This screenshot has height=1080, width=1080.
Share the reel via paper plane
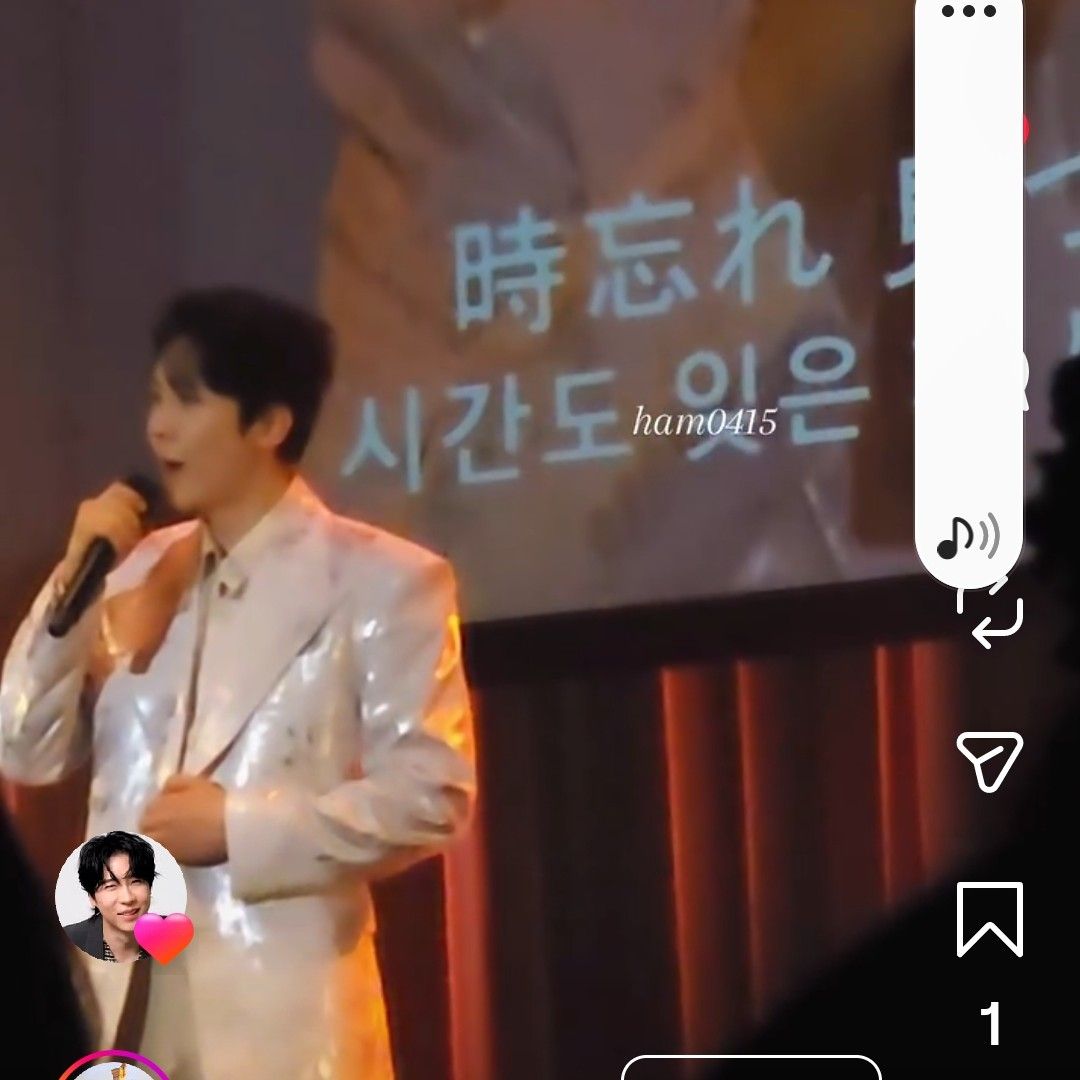pos(990,760)
